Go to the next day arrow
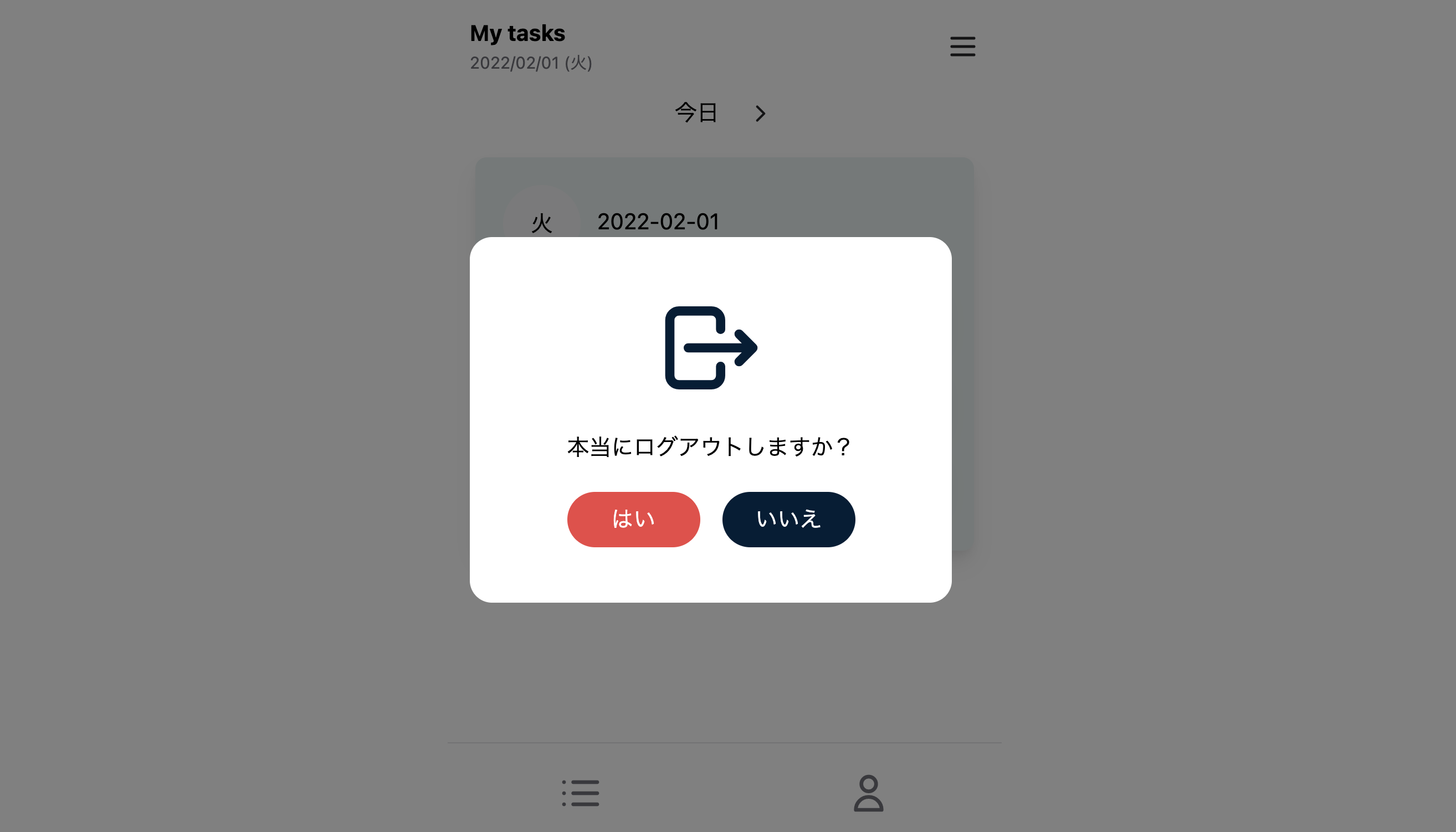The height and width of the screenshot is (832, 1456). pyautogui.click(x=760, y=113)
